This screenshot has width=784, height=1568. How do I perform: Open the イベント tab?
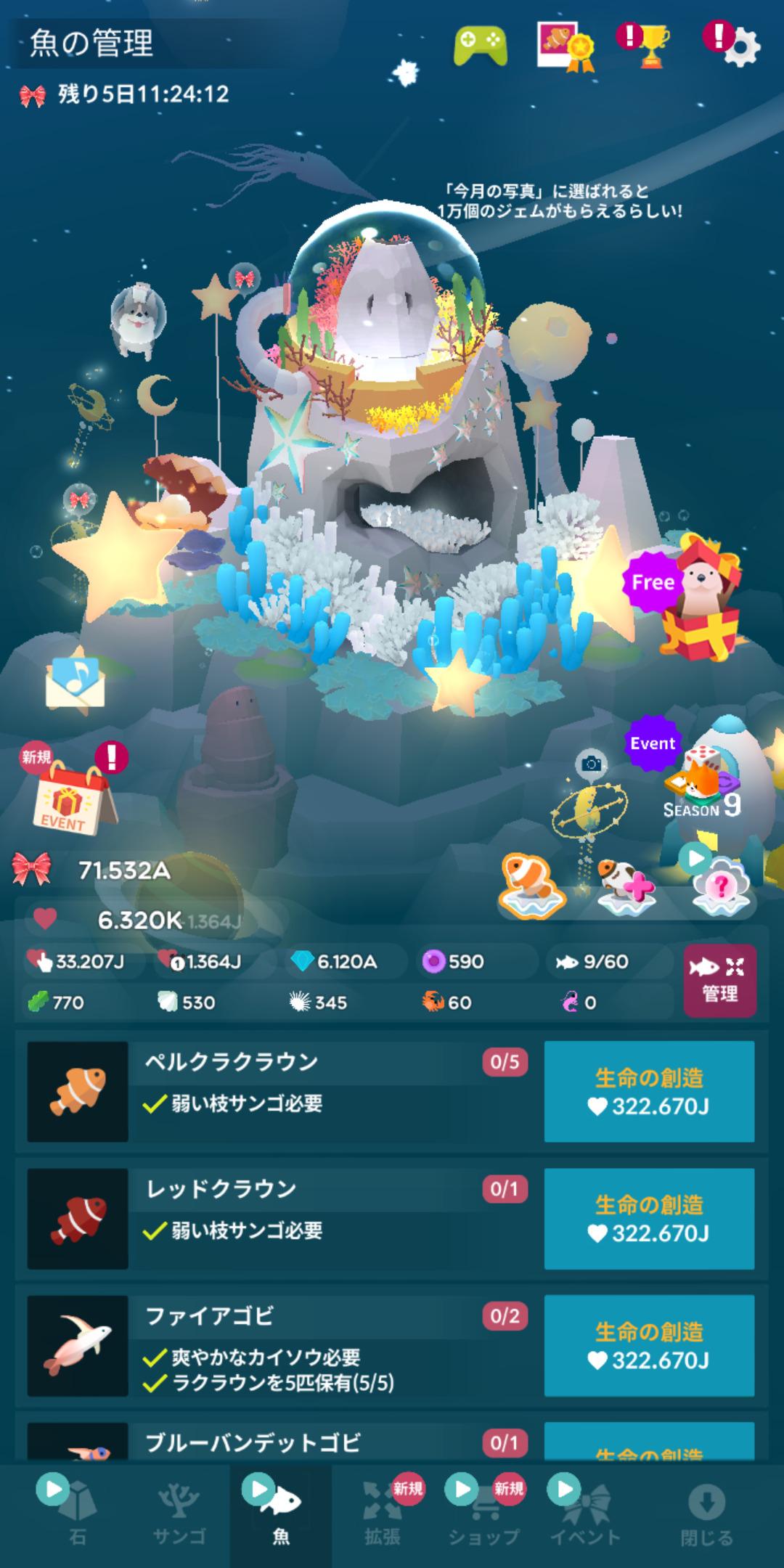(585, 1516)
